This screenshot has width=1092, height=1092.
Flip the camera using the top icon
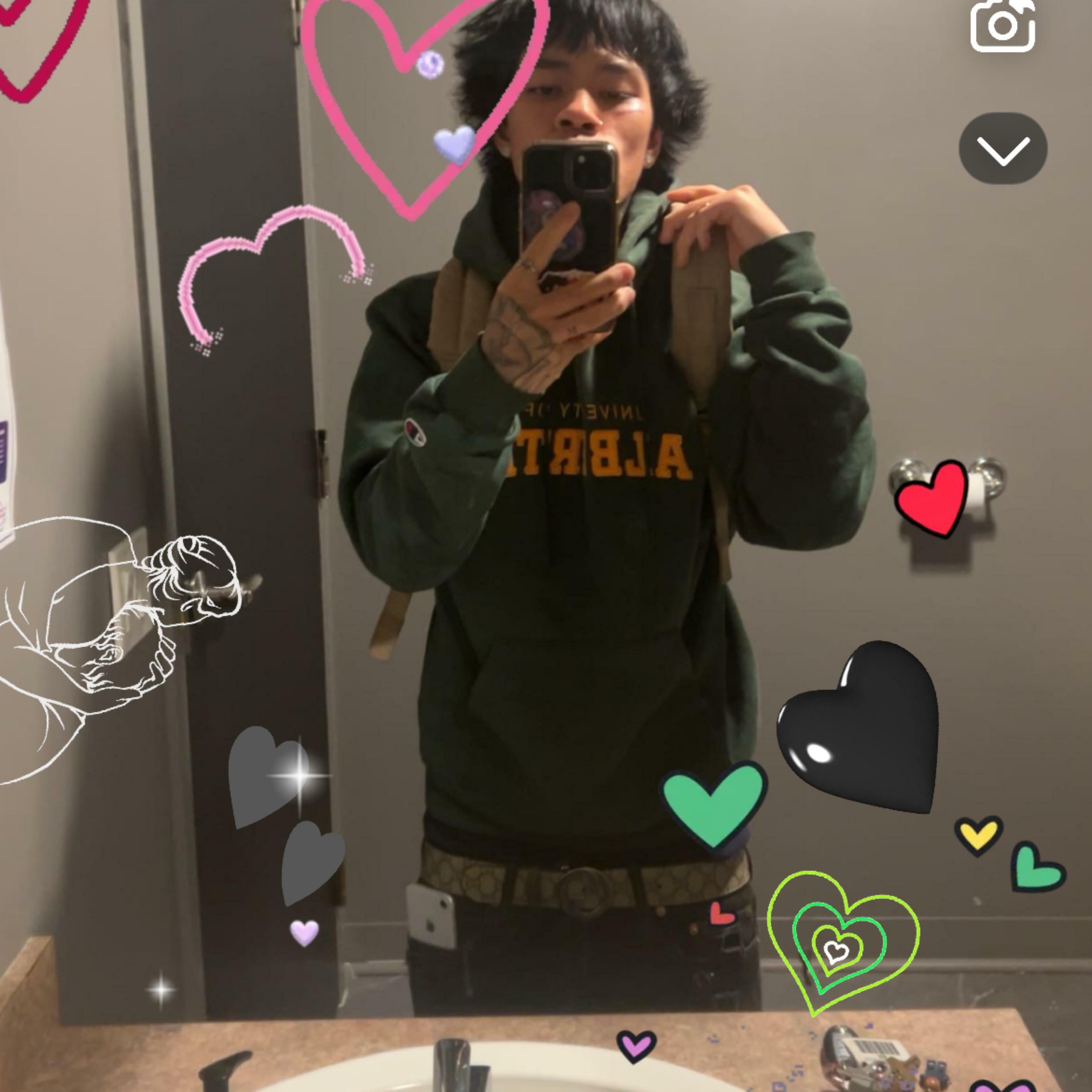pyautogui.click(x=1003, y=25)
